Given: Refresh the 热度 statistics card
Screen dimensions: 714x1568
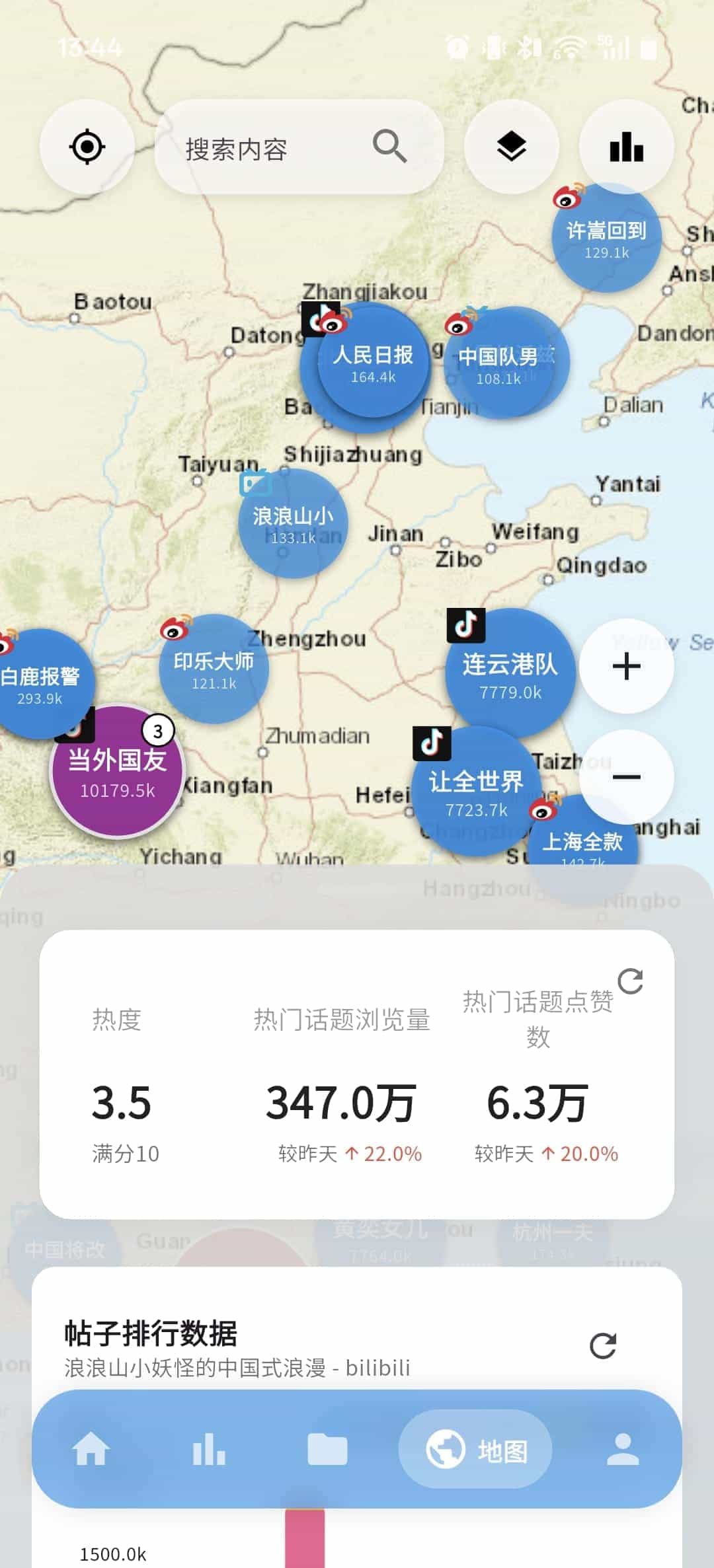Looking at the screenshot, I should click(x=631, y=983).
